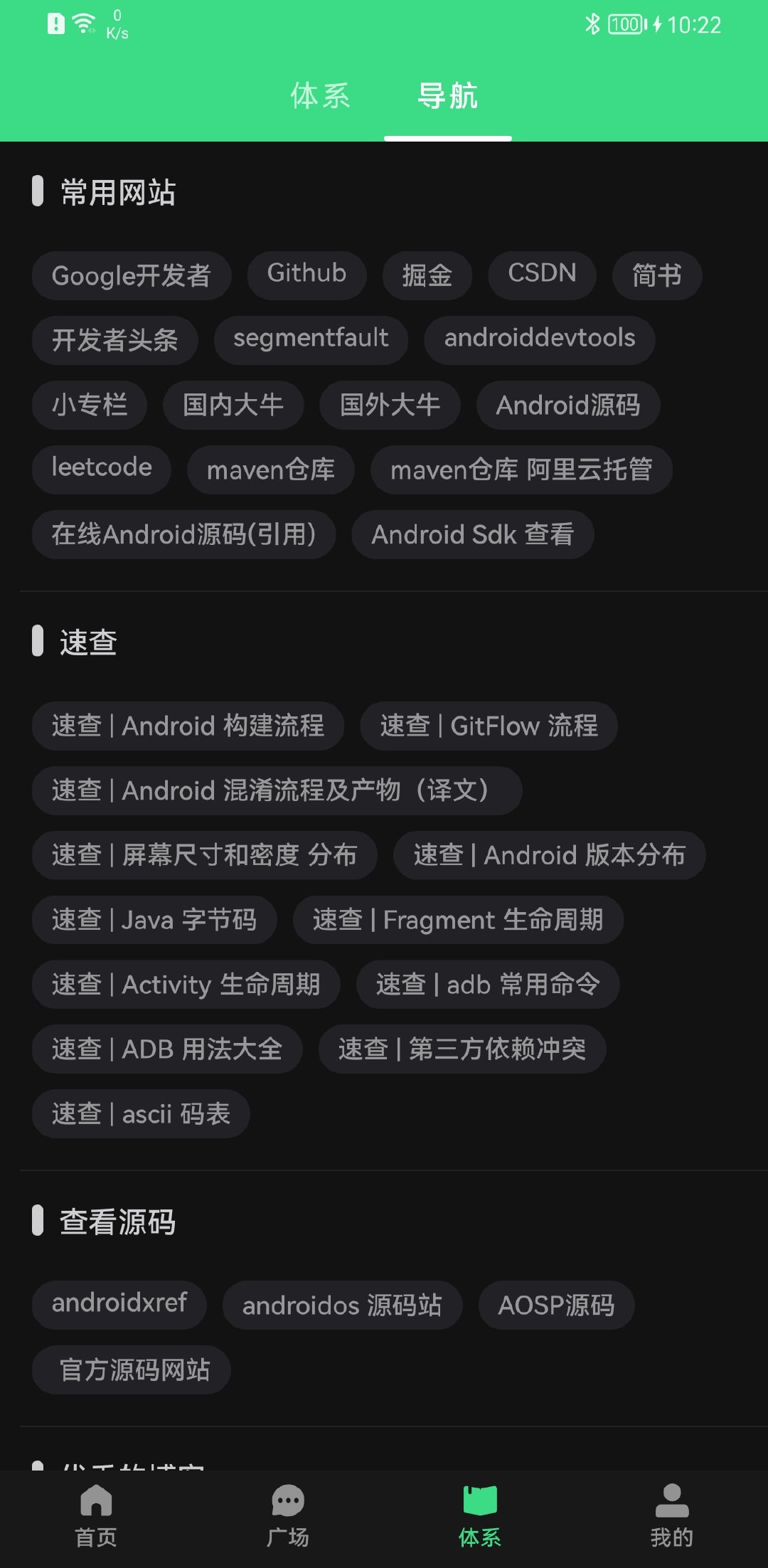Open the segmentfault chip
Viewport: 768px width, 1568px height.
click(311, 339)
